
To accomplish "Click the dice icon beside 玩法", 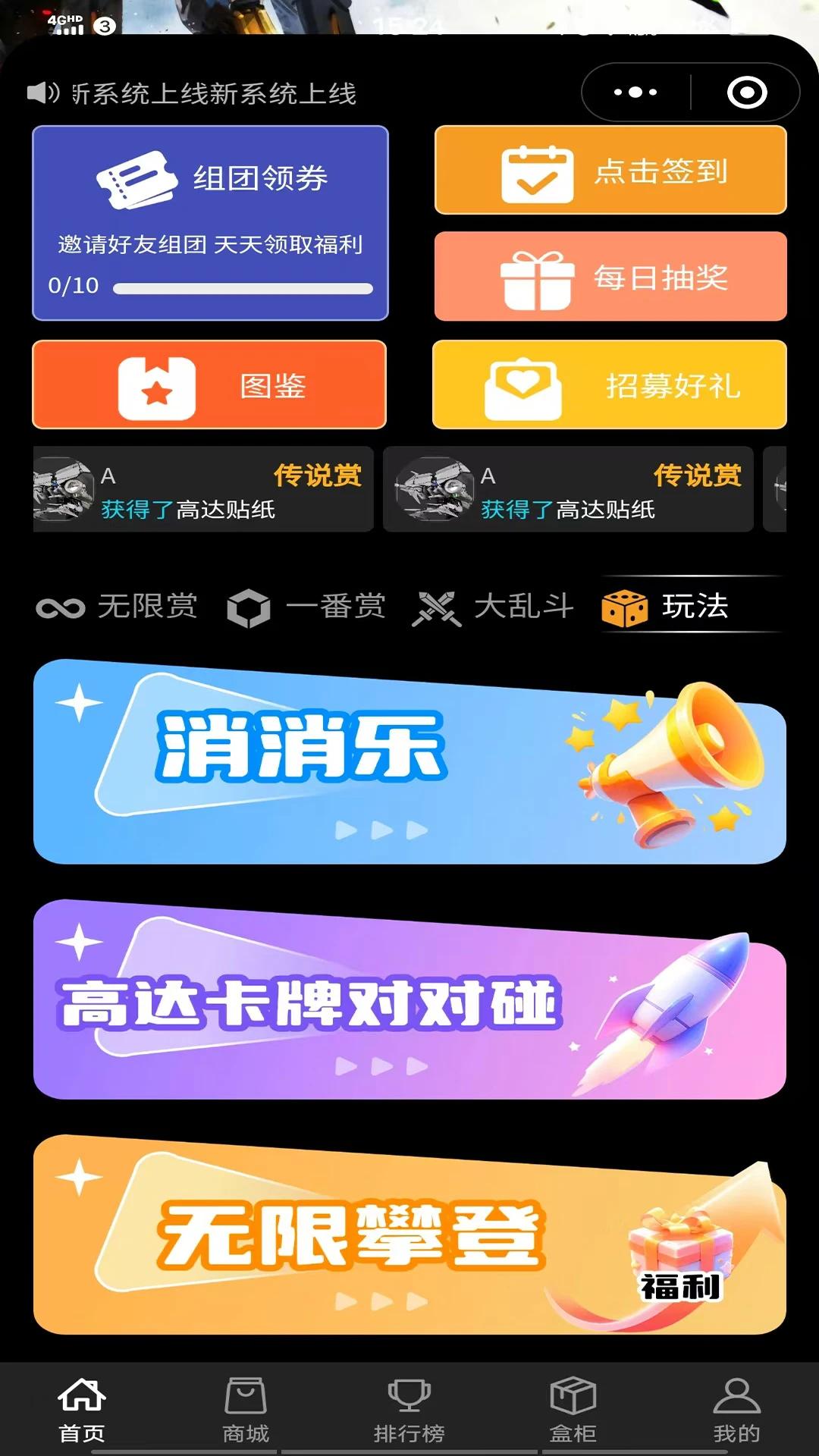I will (623, 607).
